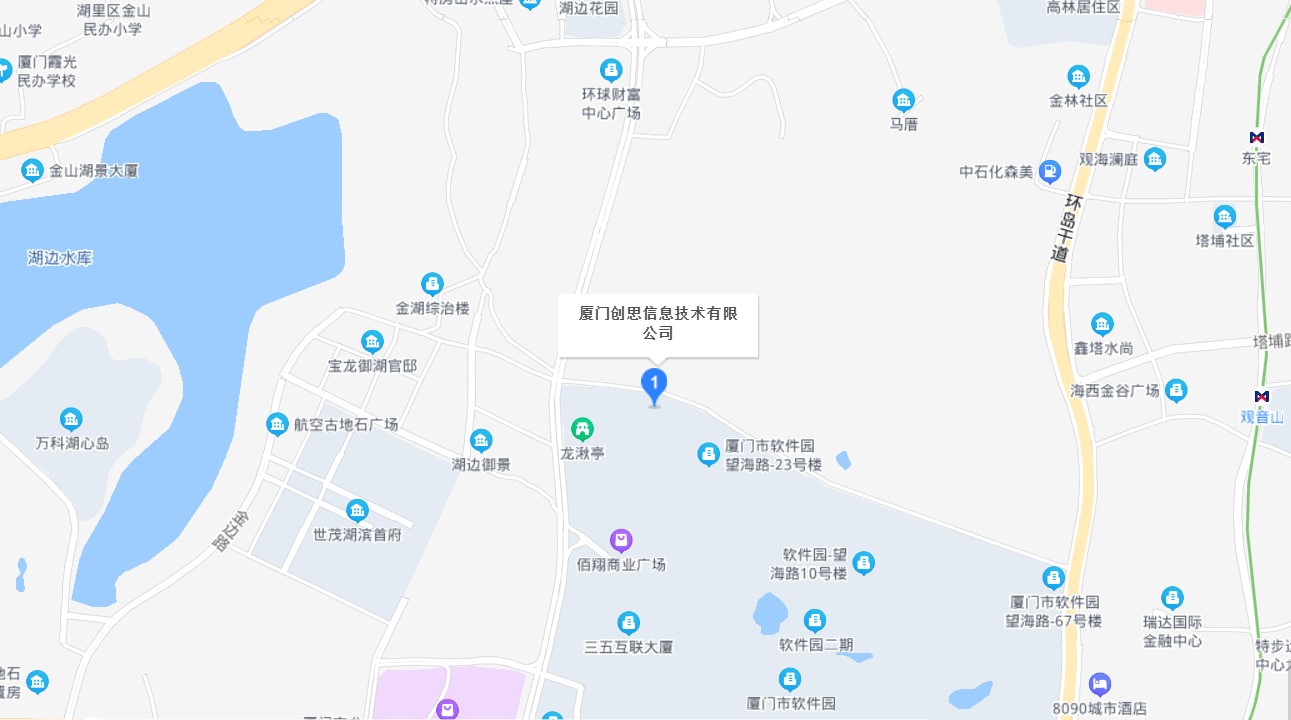Tap the 中石化森美 gas station icon

click(1049, 172)
